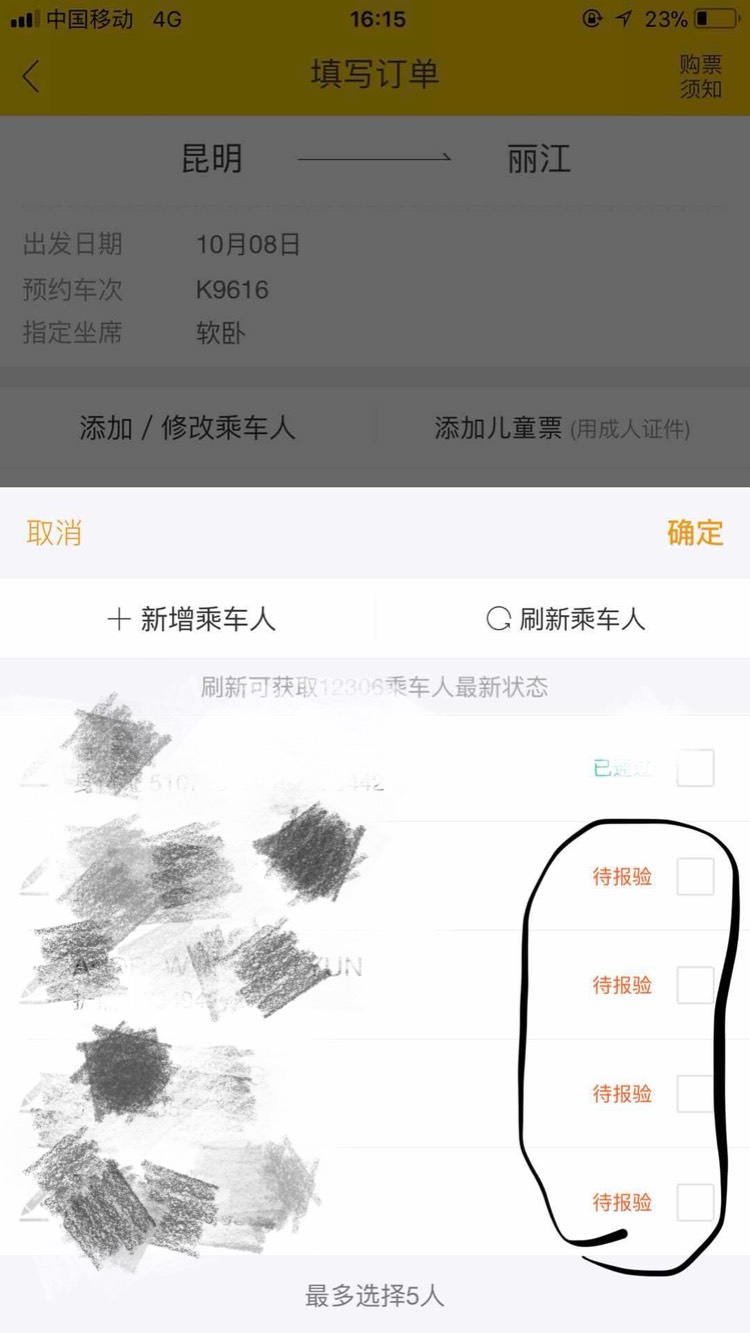
Task: Tap 取消 to cancel passenger selection
Action: [x=54, y=533]
